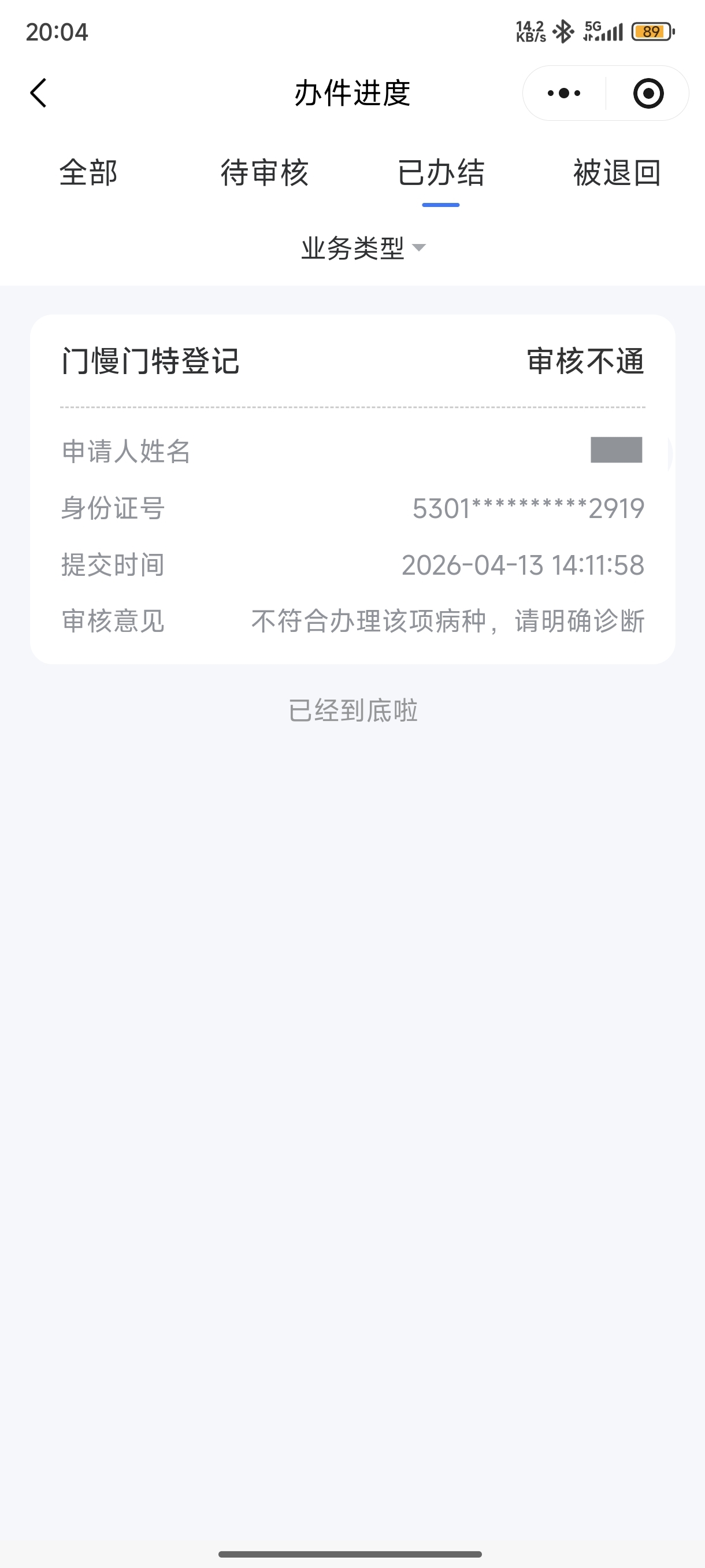
Task: Close the mini program via circle icon
Action: pyautogui.click(x=648, y=93)
